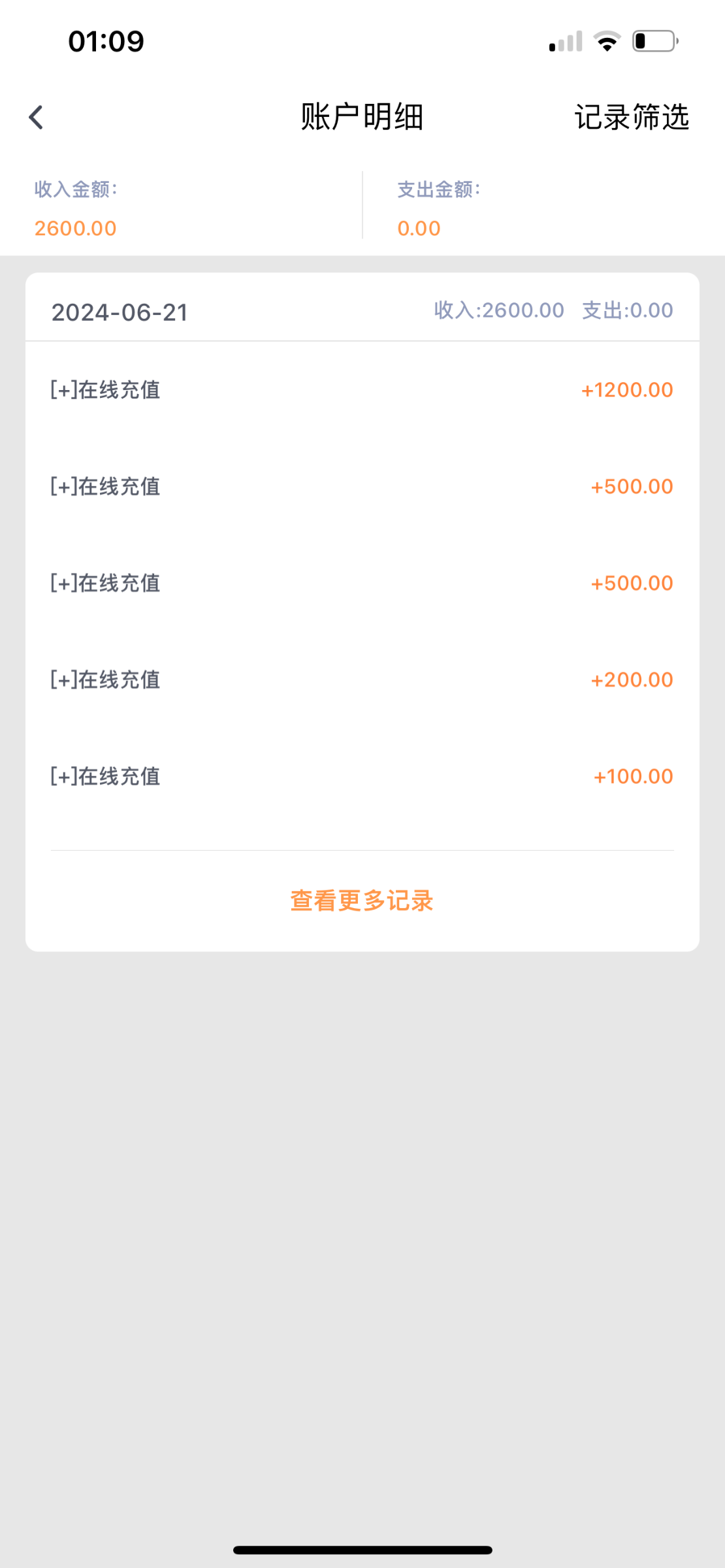Tap the 收入金额 income summary 2600.00

pos(75,228)
